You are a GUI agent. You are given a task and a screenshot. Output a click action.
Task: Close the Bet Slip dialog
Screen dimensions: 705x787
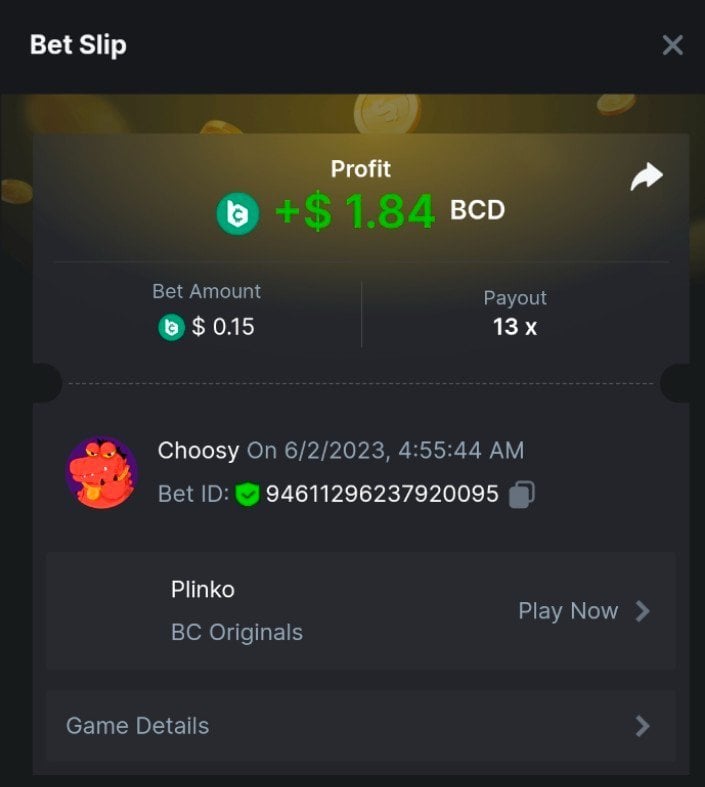pos(672,45)
